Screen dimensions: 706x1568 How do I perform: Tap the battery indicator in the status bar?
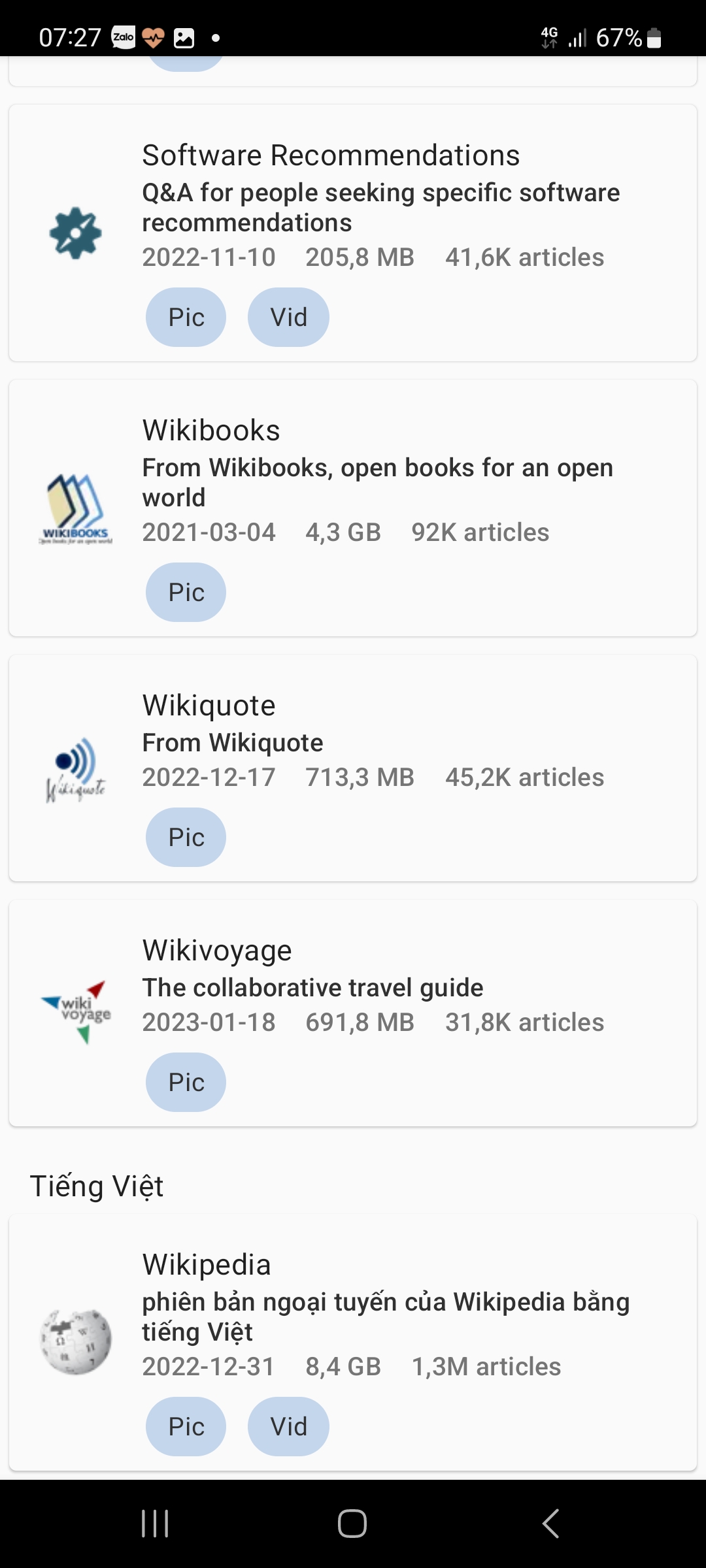coord(654,39)
